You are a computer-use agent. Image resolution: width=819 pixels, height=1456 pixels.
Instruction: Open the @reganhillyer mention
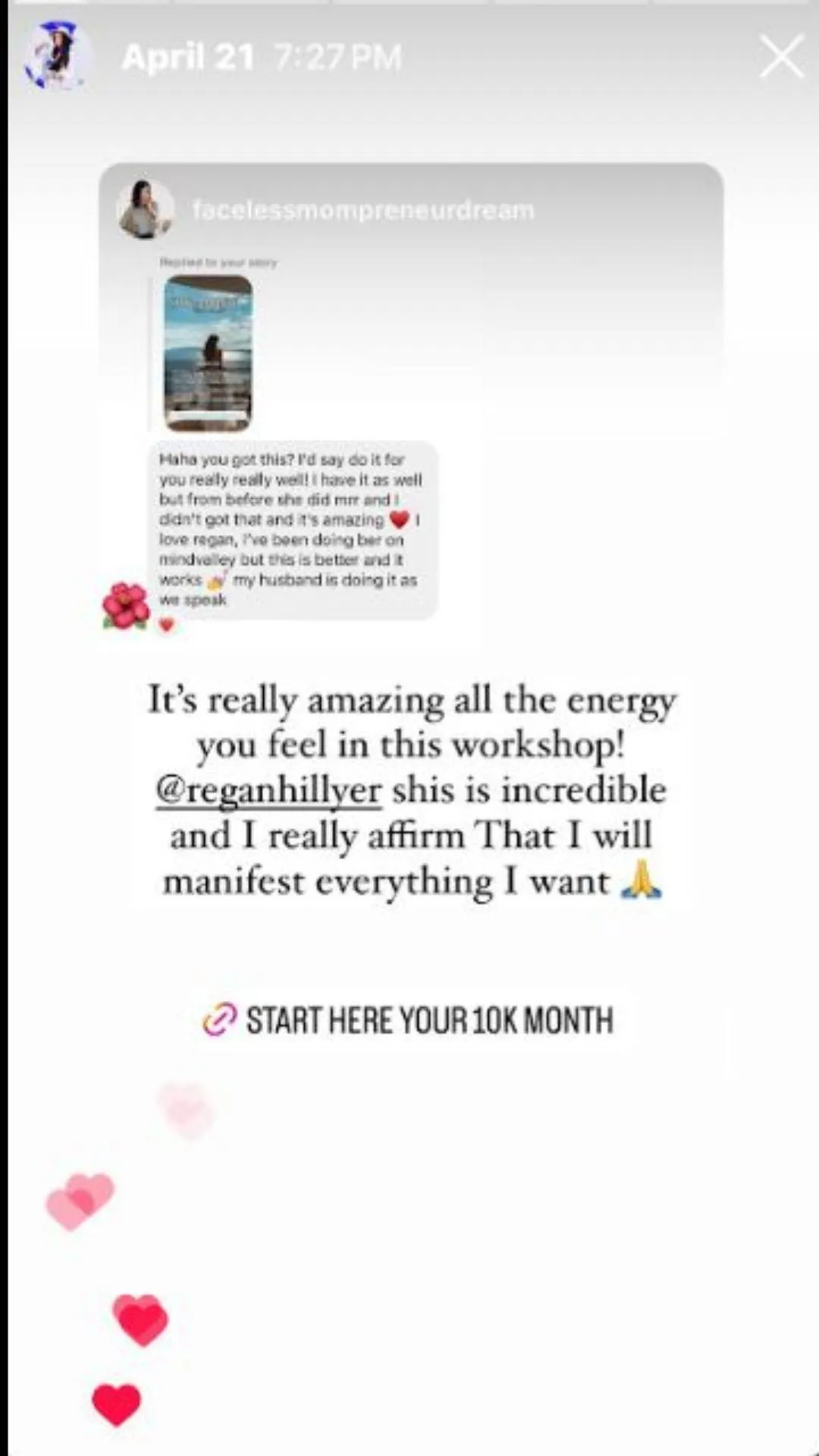268,791
